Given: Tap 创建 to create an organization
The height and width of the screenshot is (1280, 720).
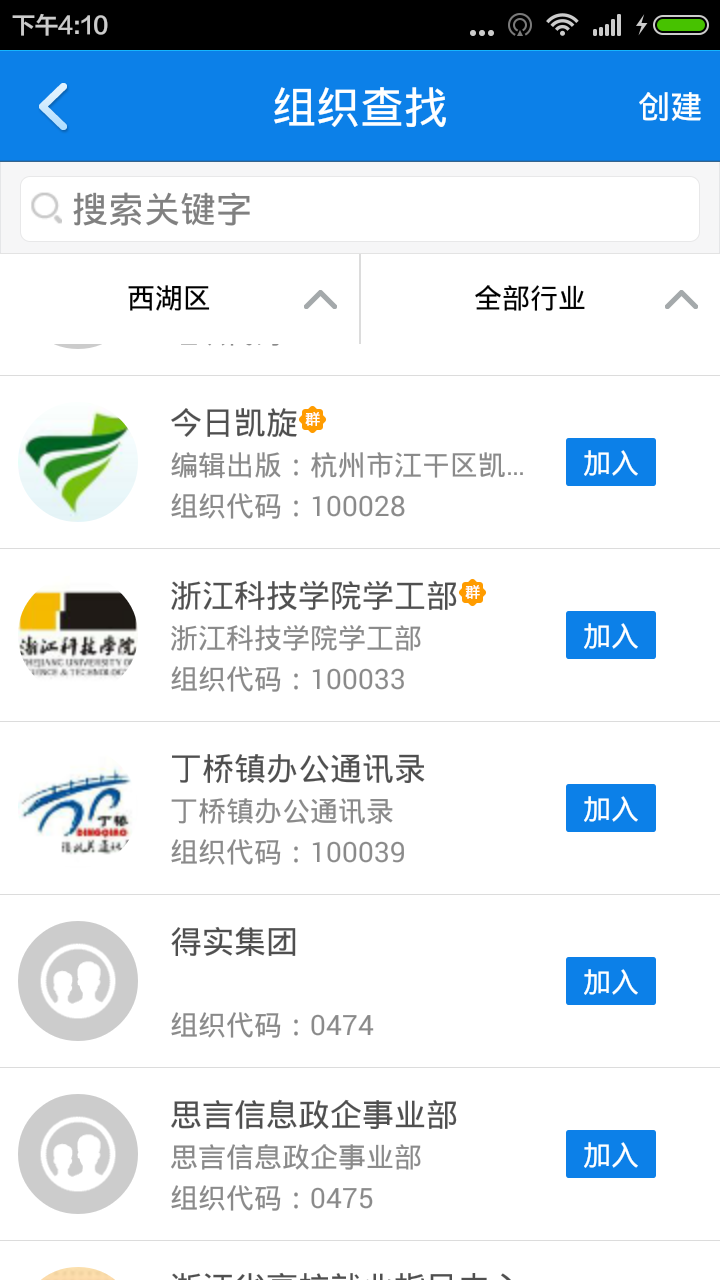Looking at the screenshot, I should pos(670,106).
